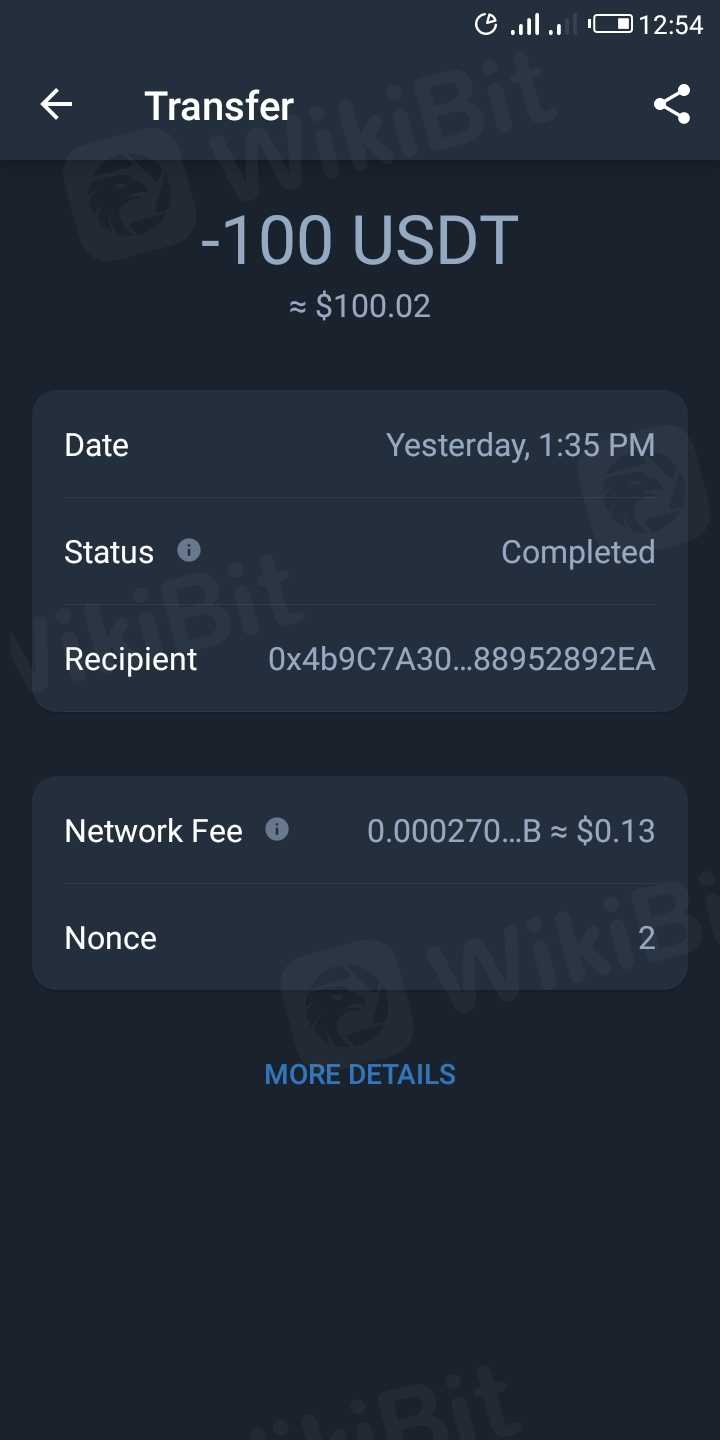This screenshot has height=1440, width=720.
Task: Open the info icon next to Status
Action: click(x=189, y=550)
